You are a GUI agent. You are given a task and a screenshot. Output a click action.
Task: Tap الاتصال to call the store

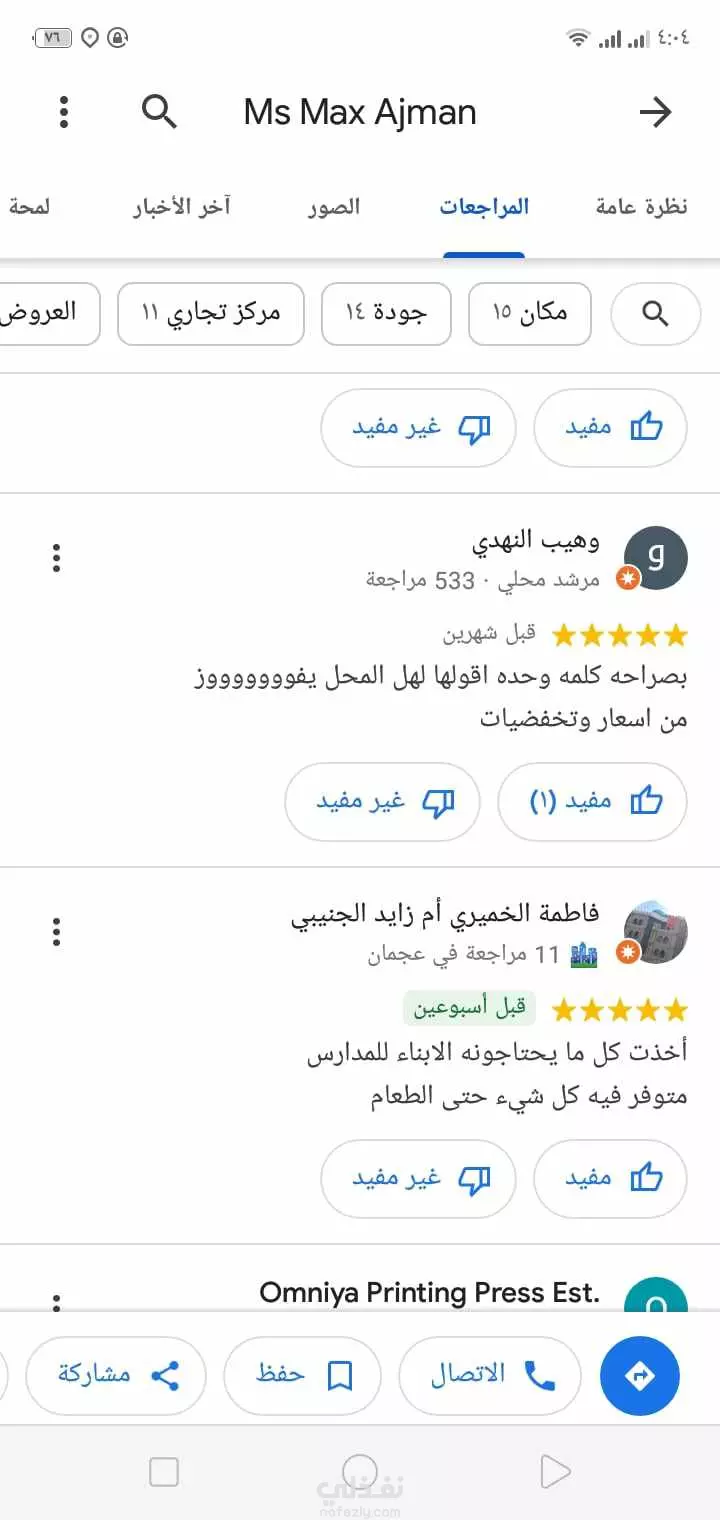click(x=490, y=1376)
